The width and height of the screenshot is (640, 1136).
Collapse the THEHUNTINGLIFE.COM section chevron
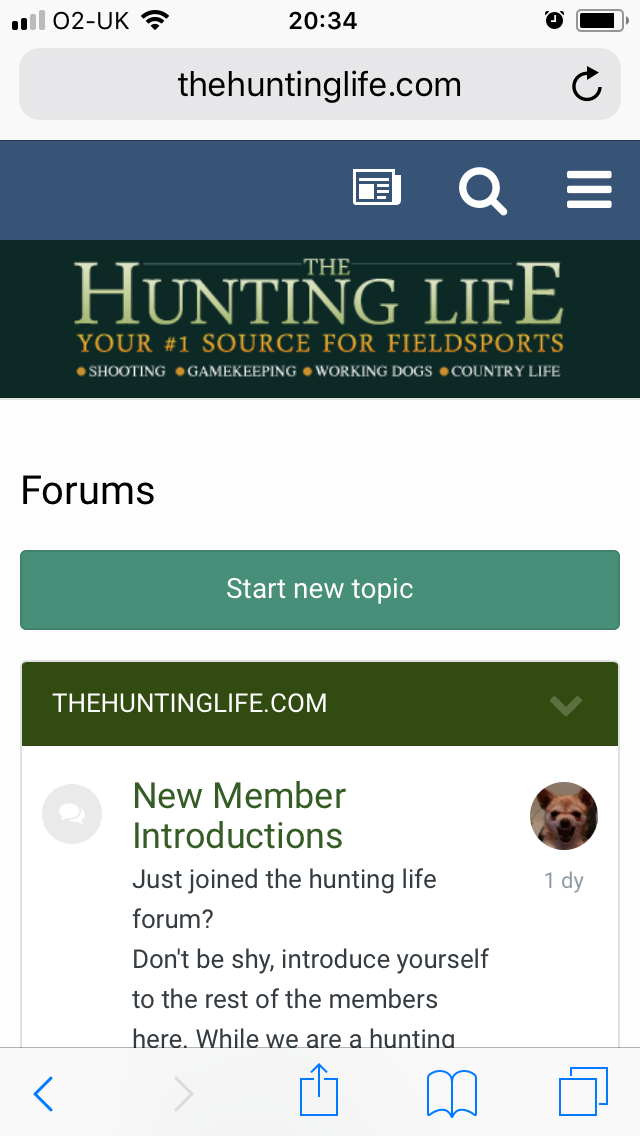(x=565, y=704)
